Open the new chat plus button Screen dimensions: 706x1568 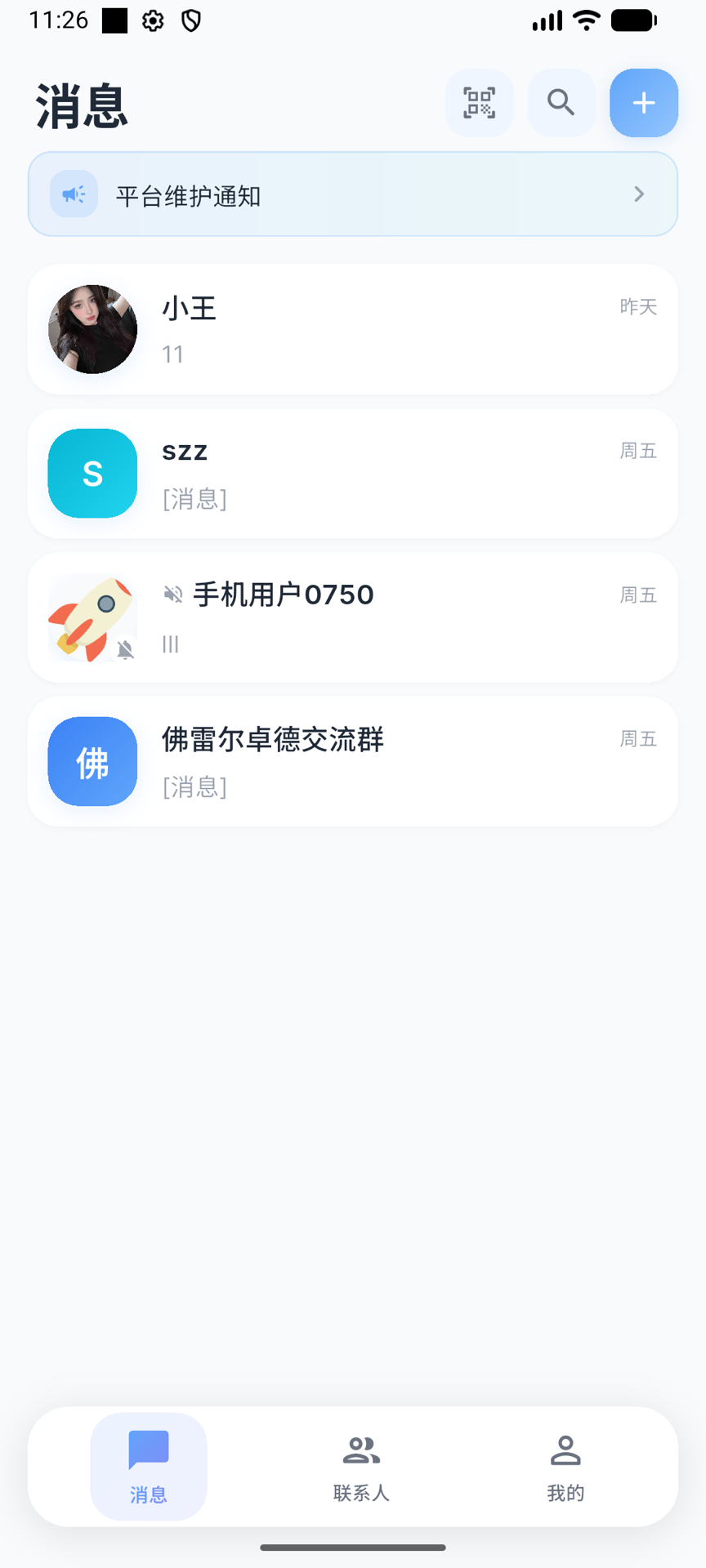[x=643, y=103]
